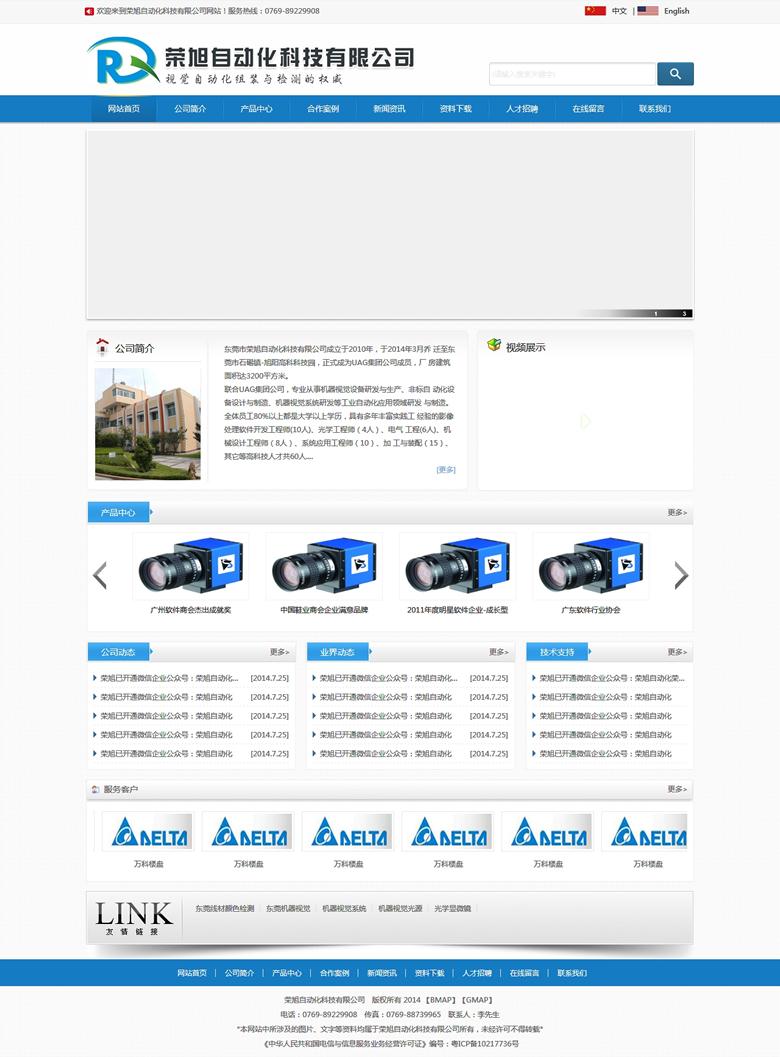View 更多 in the 技术支持 section
Image resolution: width=780 pixels, height=1057 pixels.
tap(677, 652)
